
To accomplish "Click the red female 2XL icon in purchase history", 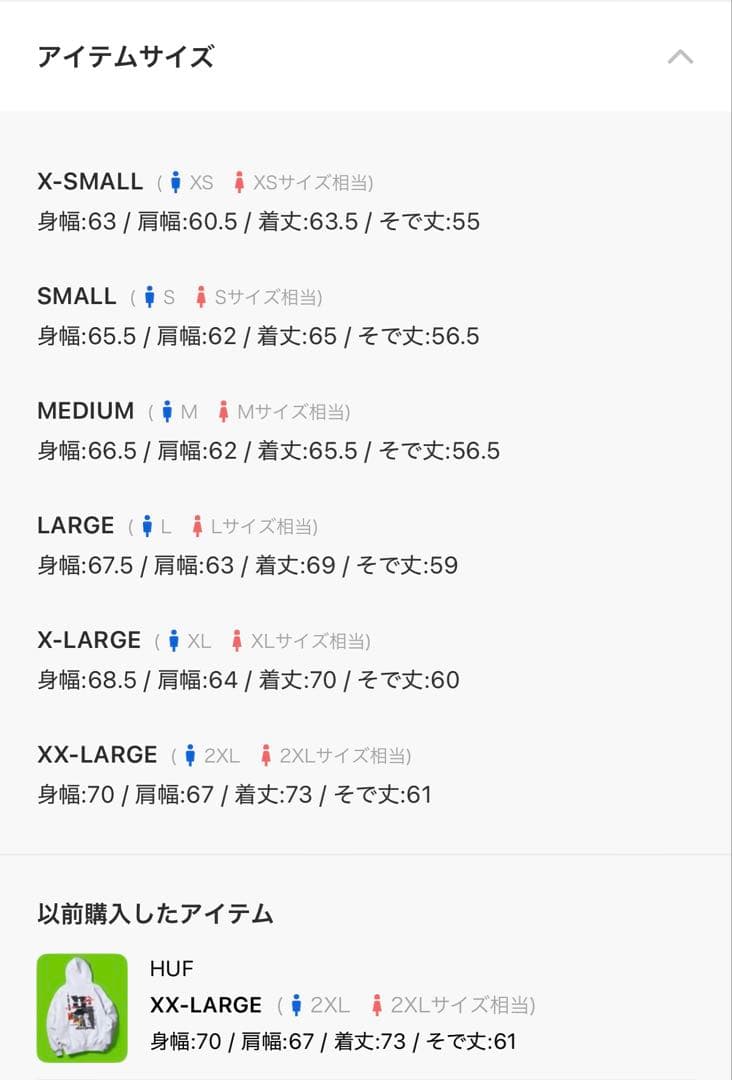I will tap(376, 1004).
